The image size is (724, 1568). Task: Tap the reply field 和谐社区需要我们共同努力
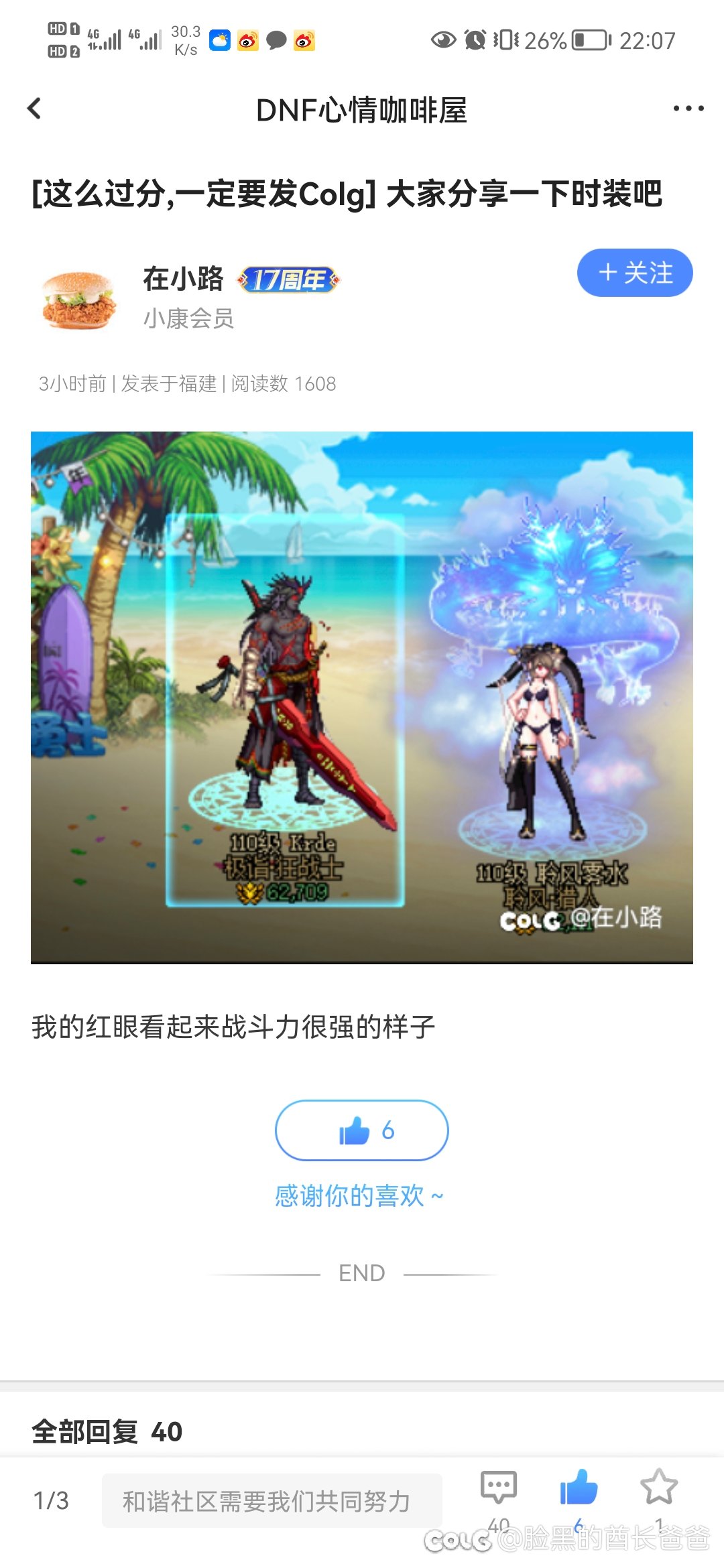click(x=271, y=1501)
